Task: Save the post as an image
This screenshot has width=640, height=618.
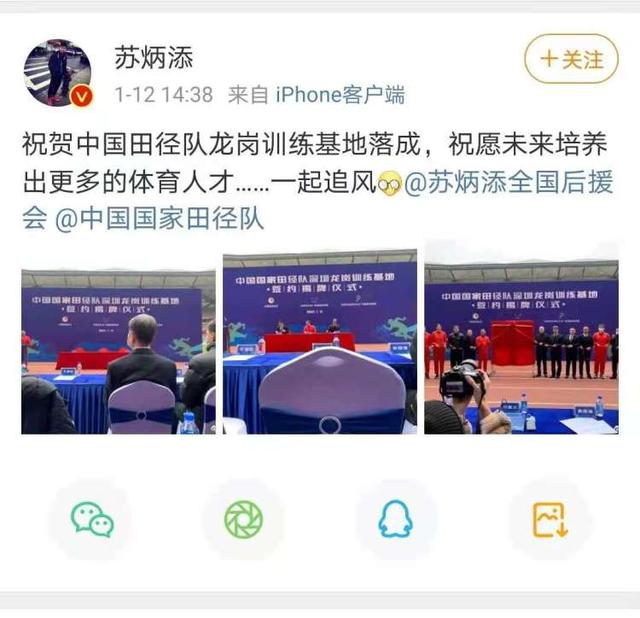Action: click(x=548, y=519)
